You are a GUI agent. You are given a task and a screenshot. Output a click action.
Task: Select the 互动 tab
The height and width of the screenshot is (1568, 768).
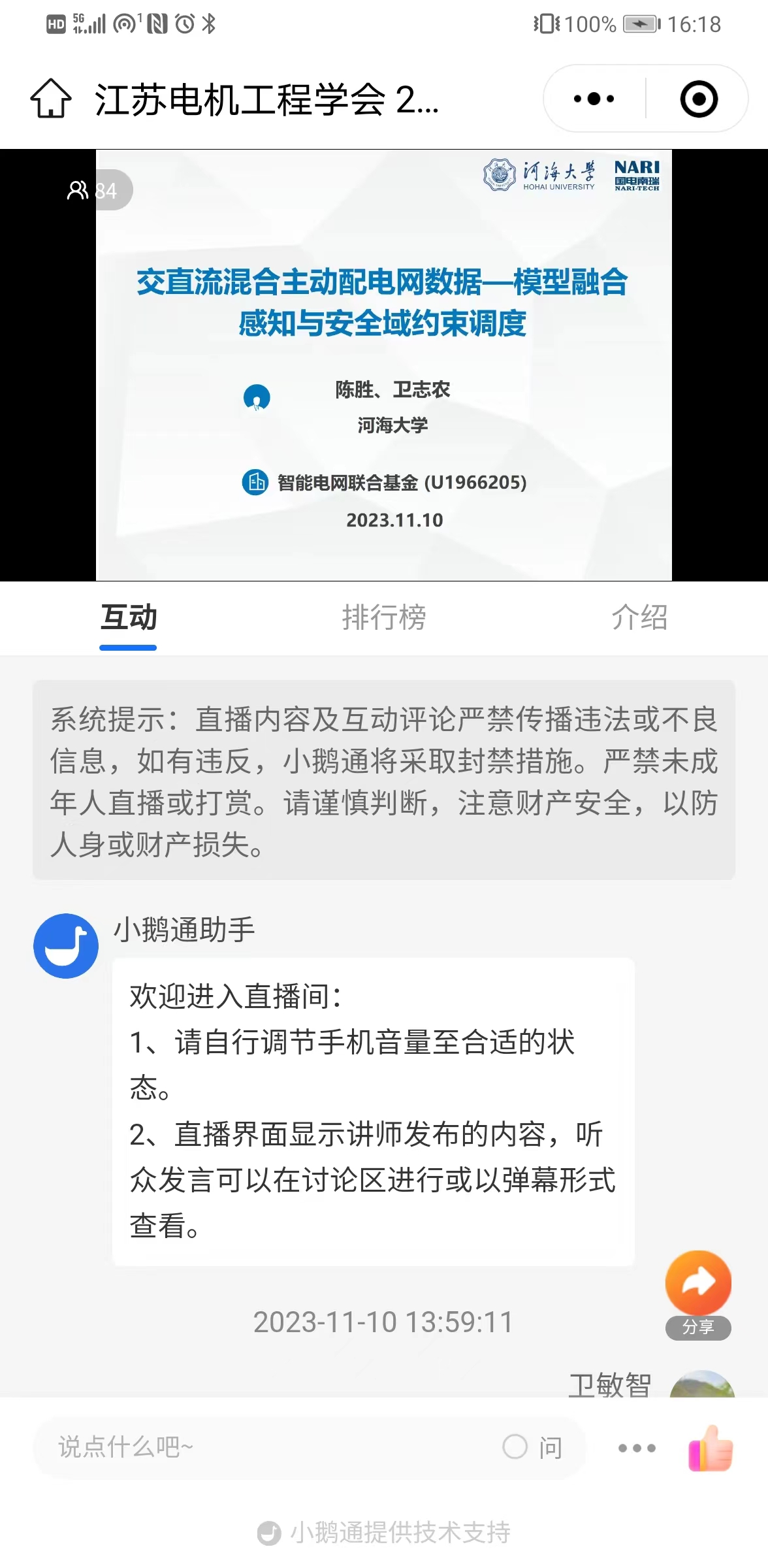(x=129, y=617)
